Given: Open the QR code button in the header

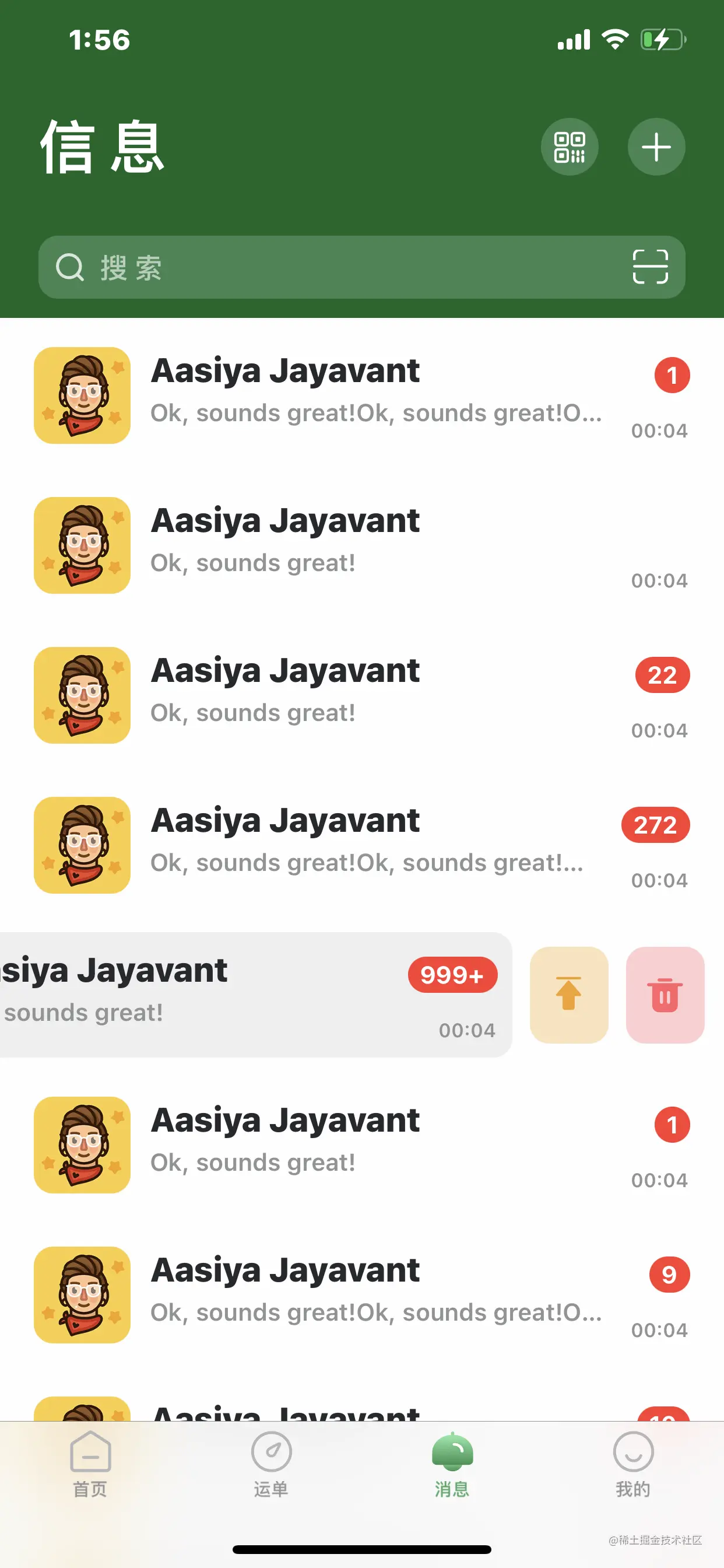Looking at the screenshot, I should pos(569,148).
